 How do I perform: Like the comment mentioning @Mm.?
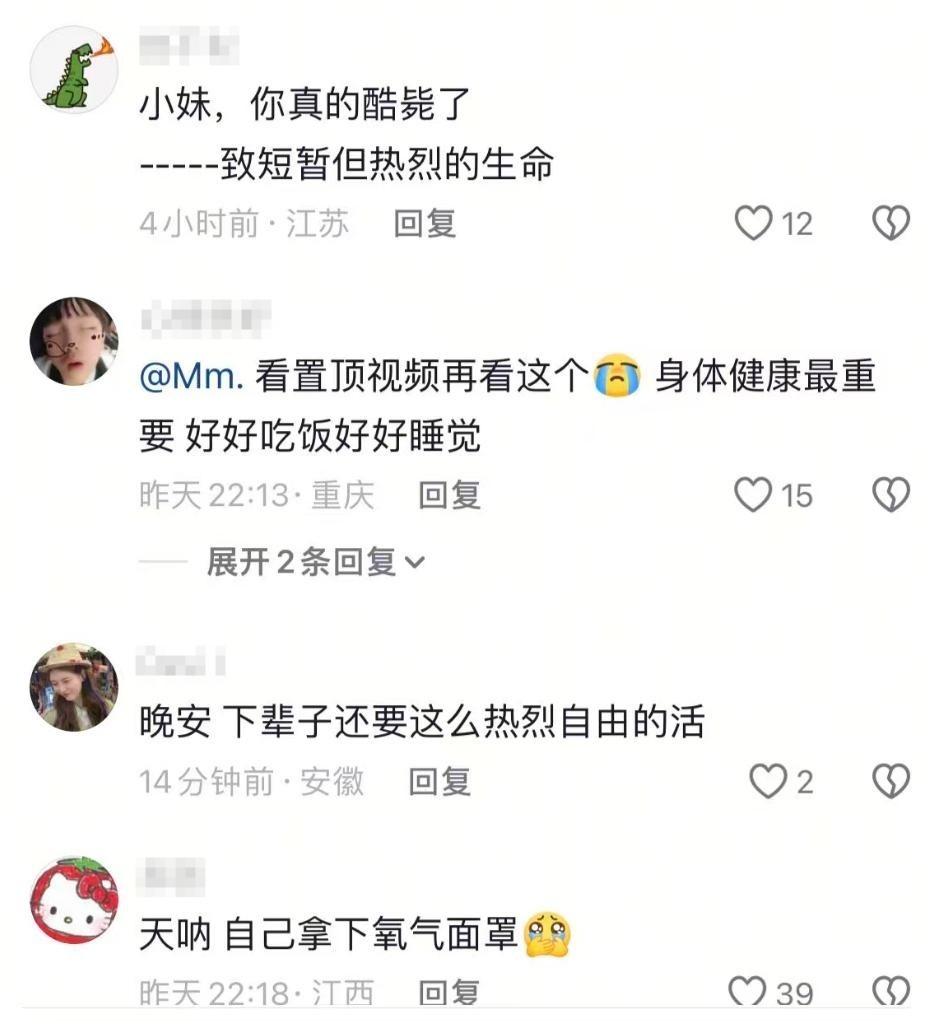pos(753,494)
